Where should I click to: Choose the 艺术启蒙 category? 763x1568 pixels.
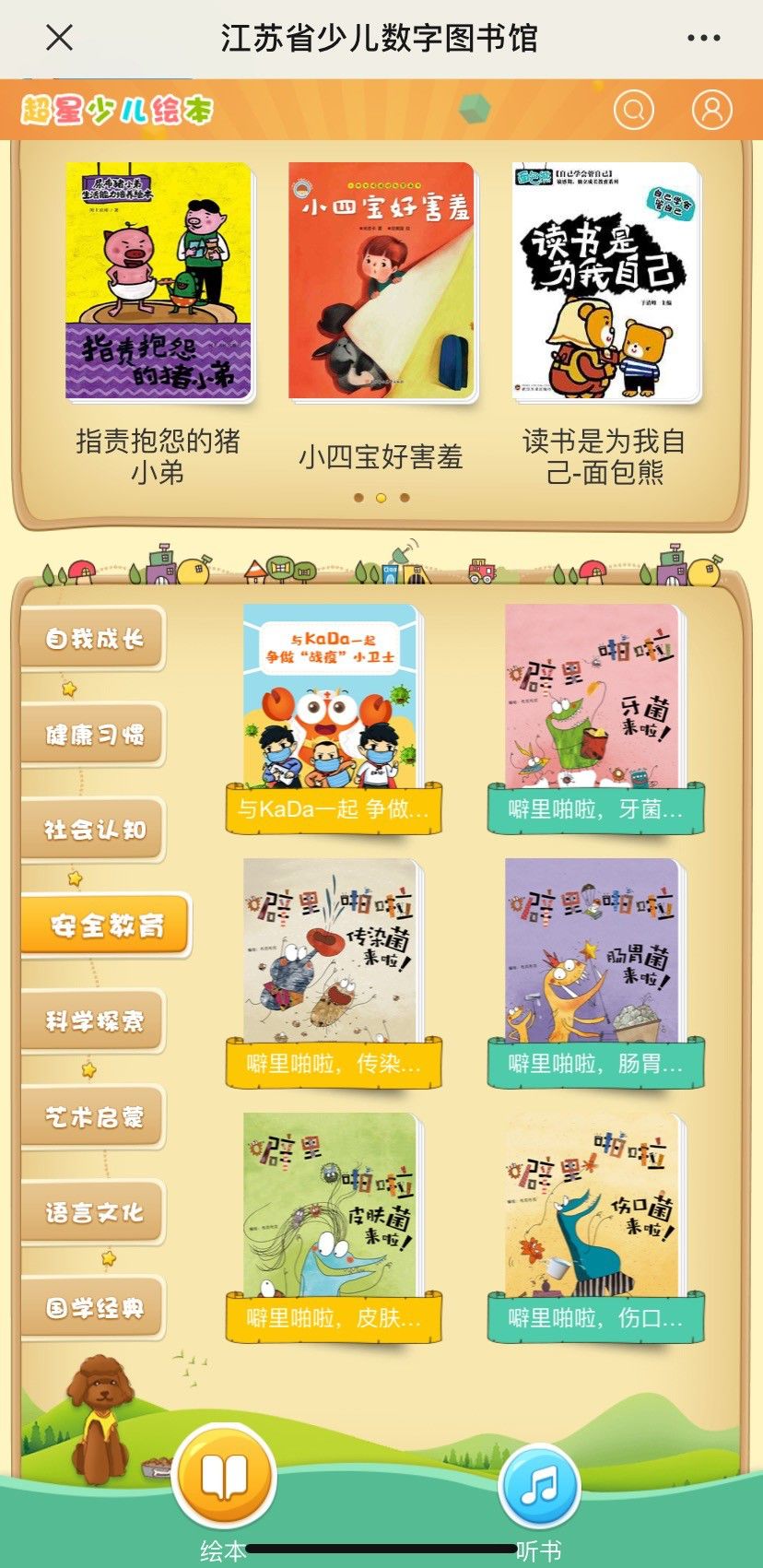tap(93, 1117)
